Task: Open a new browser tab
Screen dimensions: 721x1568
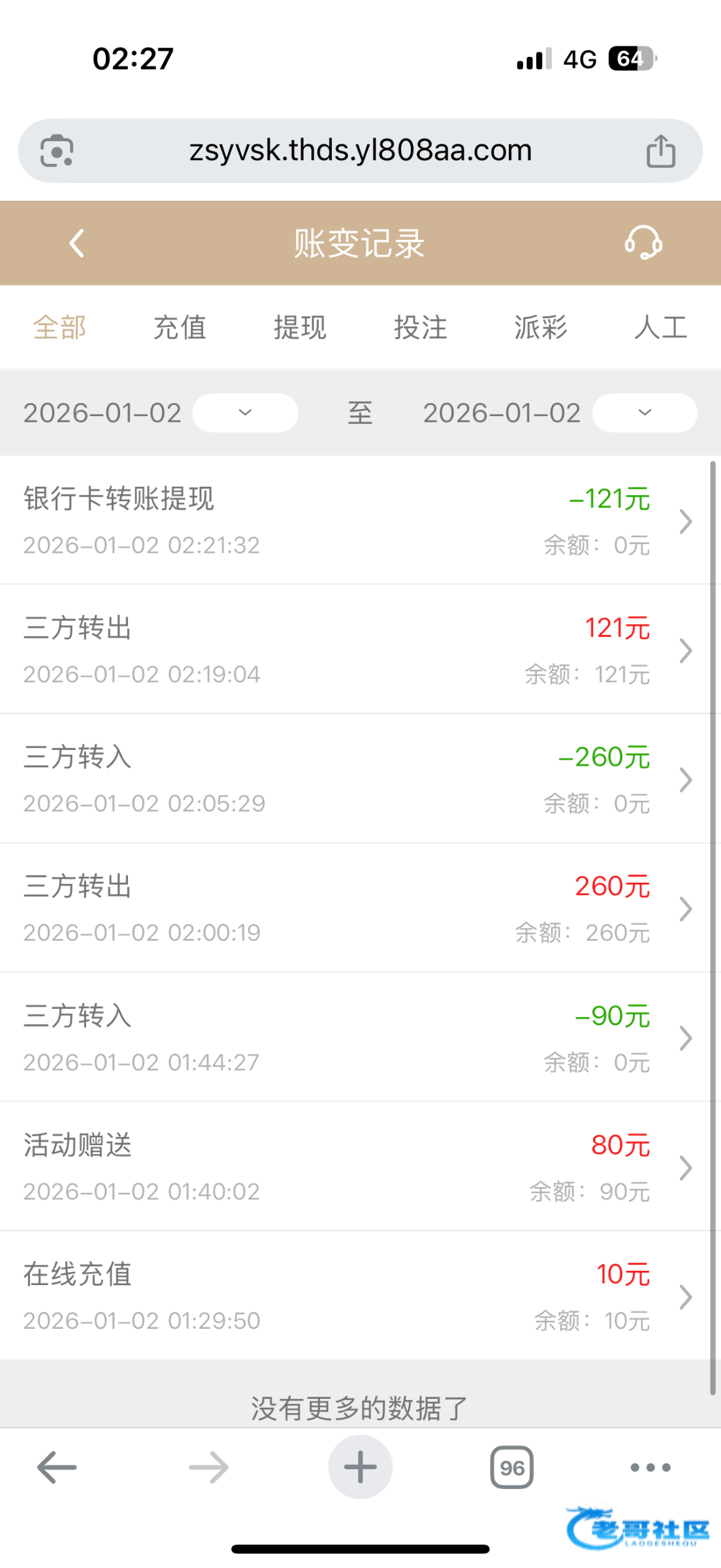Action: pos(360,1467)
